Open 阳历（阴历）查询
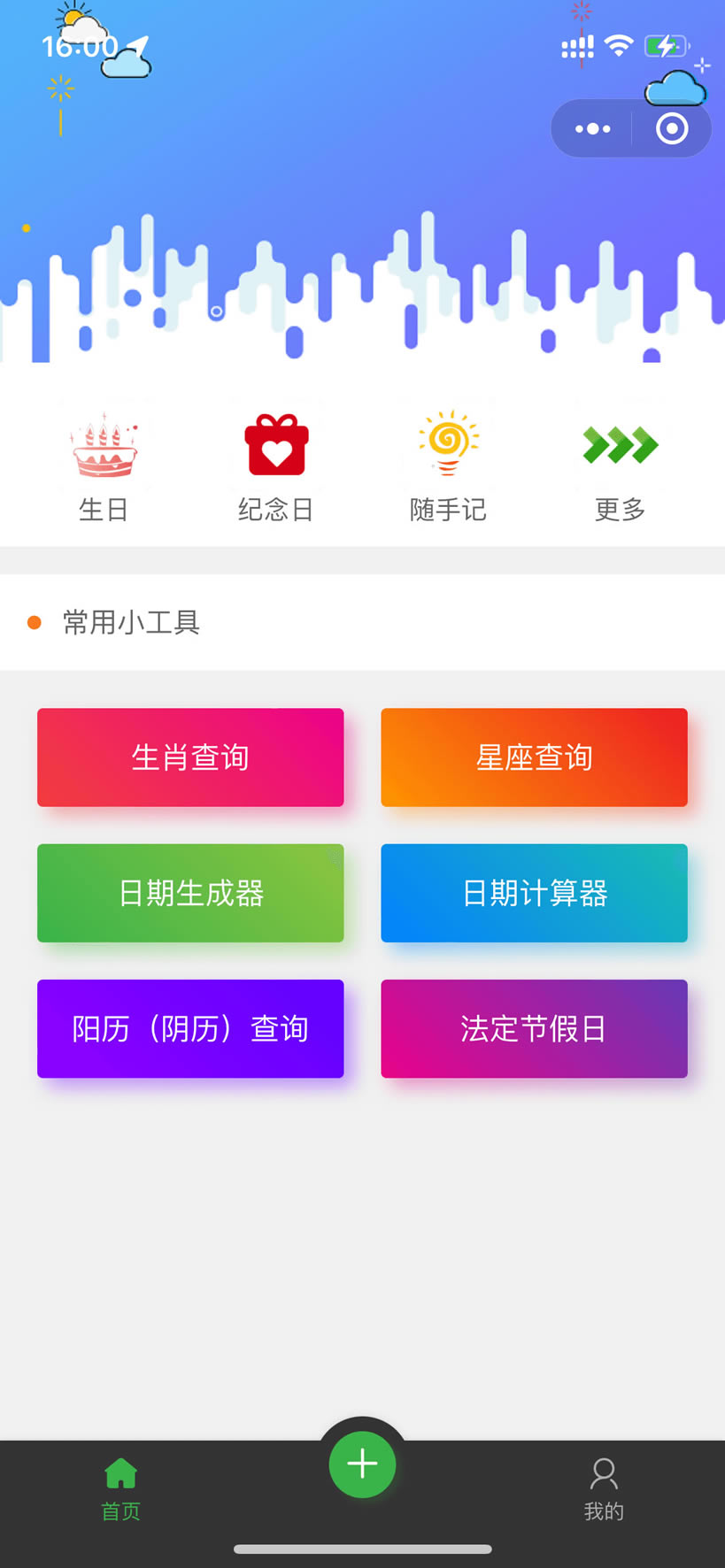 coord(190,1028)
